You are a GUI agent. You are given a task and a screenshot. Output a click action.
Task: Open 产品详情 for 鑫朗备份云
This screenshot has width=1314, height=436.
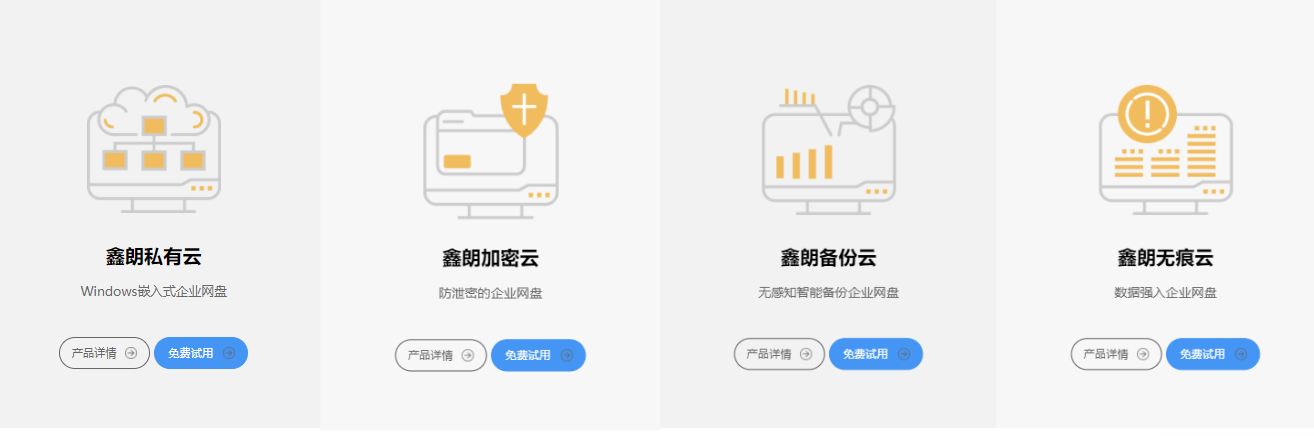coord(779,354)
